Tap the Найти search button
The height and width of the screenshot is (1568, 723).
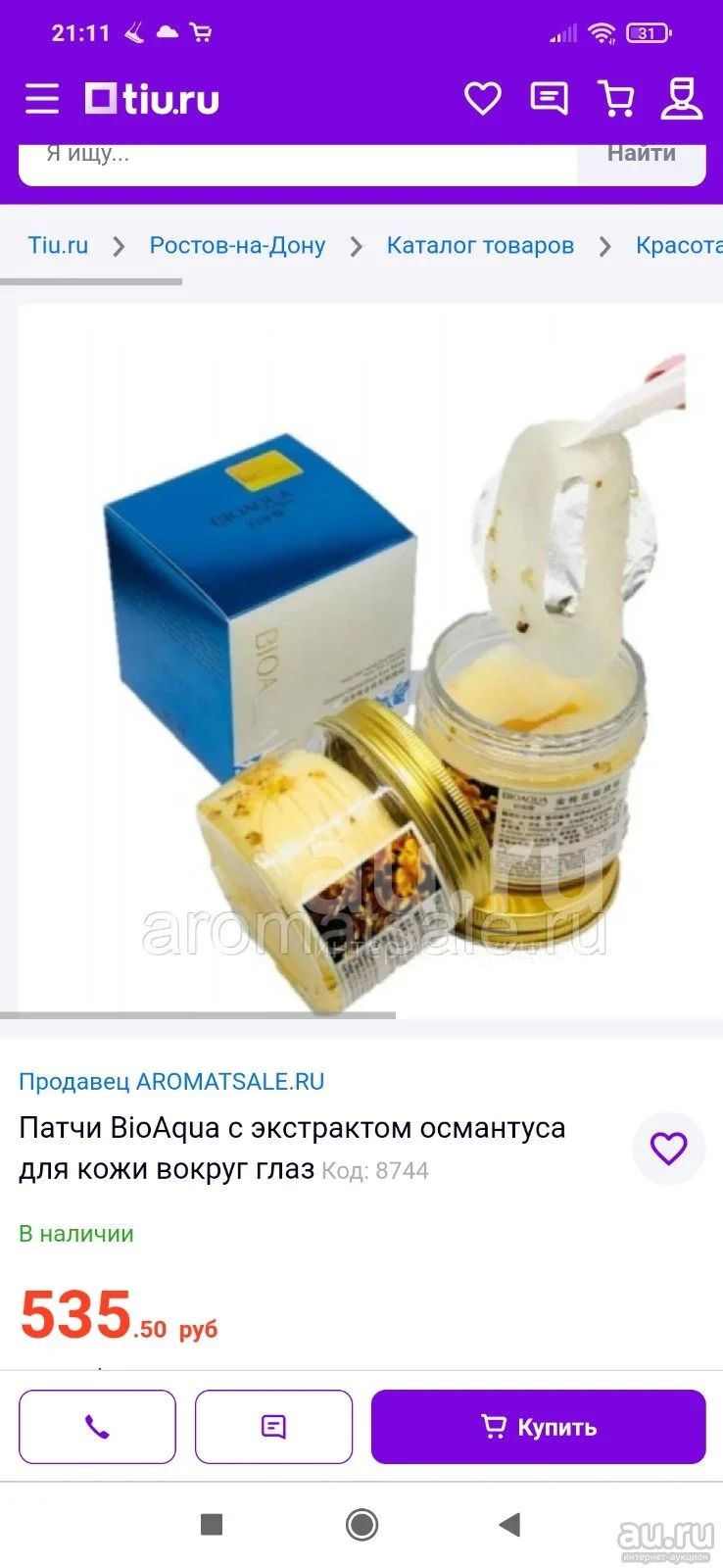pyautogui.click(x=642, y=157)
